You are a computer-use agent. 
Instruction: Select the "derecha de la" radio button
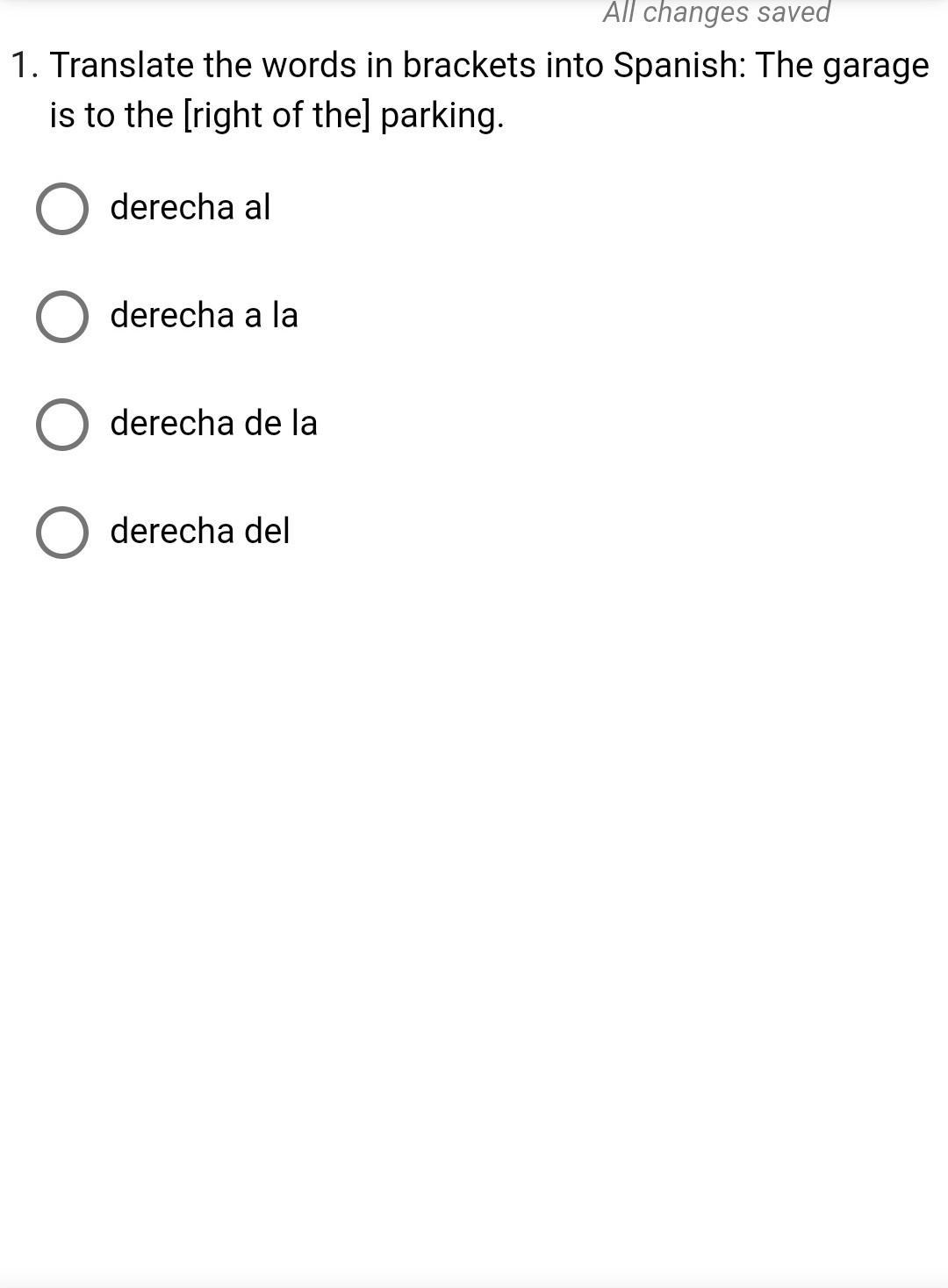[x=61, y=424]
